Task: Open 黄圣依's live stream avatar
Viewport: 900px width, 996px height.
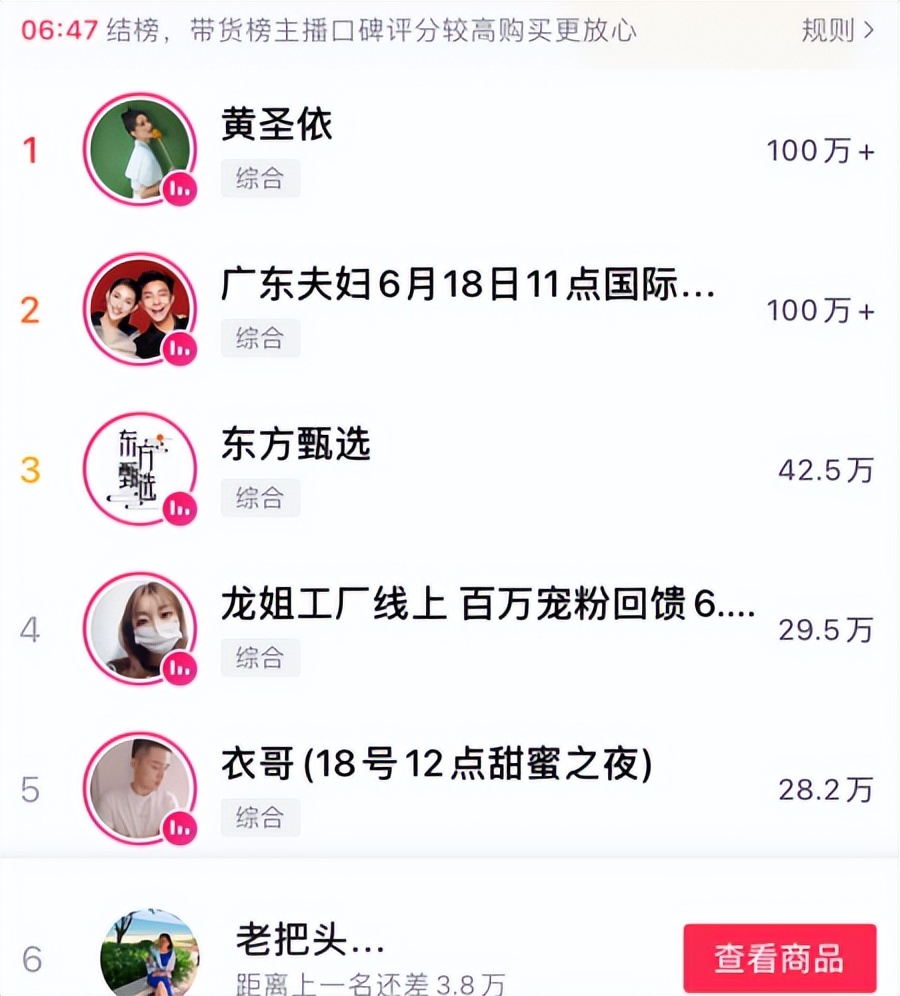Action: pos(140,148)
